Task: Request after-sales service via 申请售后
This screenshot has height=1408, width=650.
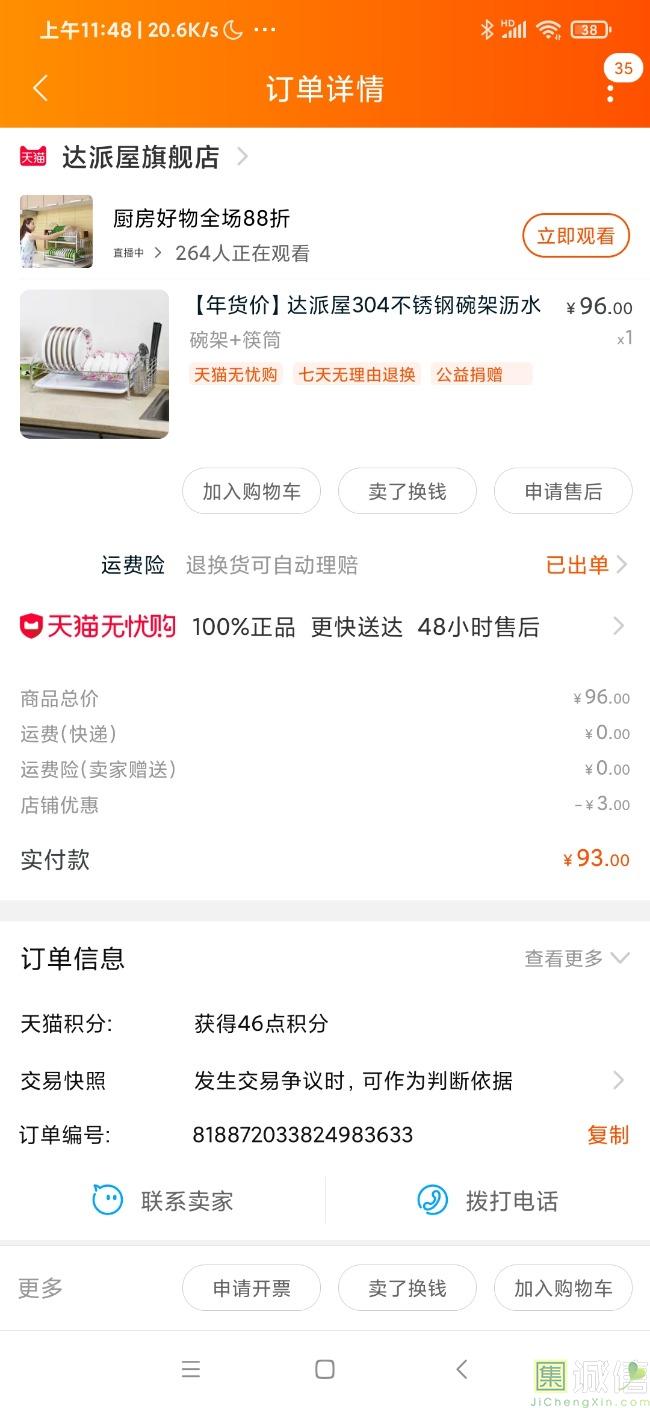Action: coord(563,492)
